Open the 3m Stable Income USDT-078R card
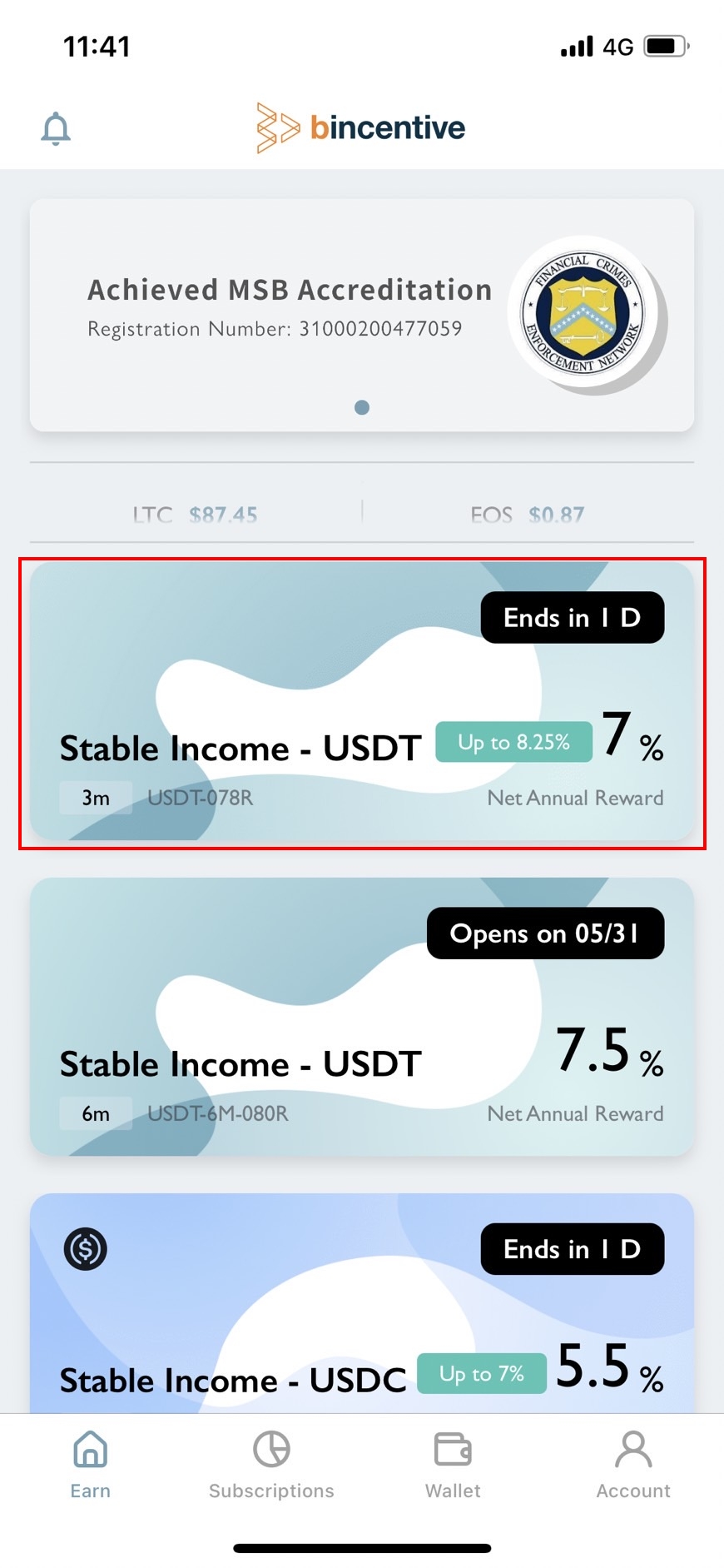 click(362, 701)
